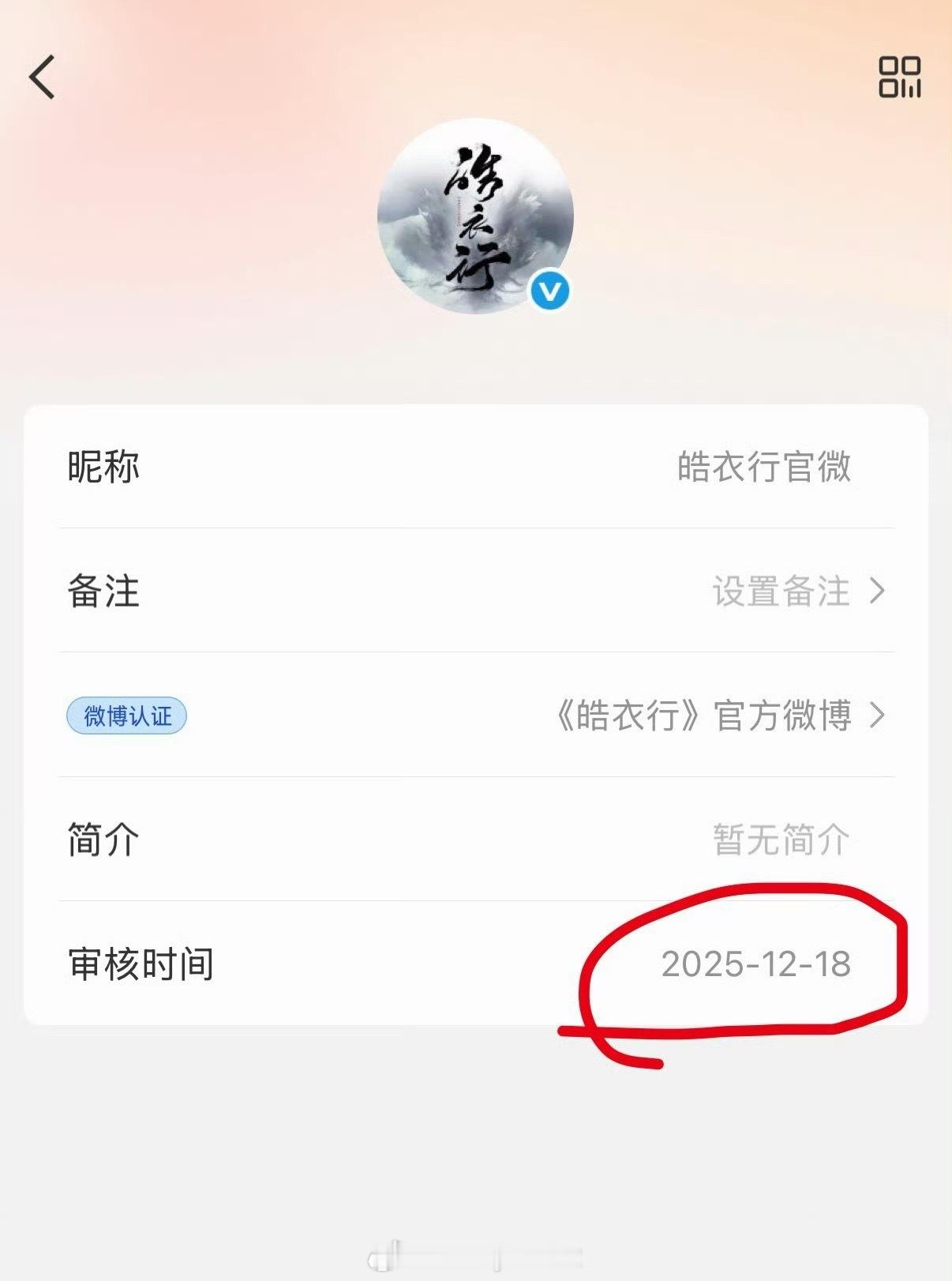The width and height of the screenshot is (952, 1281).
Task: Tap the circled date 2025-12-18
Action: point(756,962)
